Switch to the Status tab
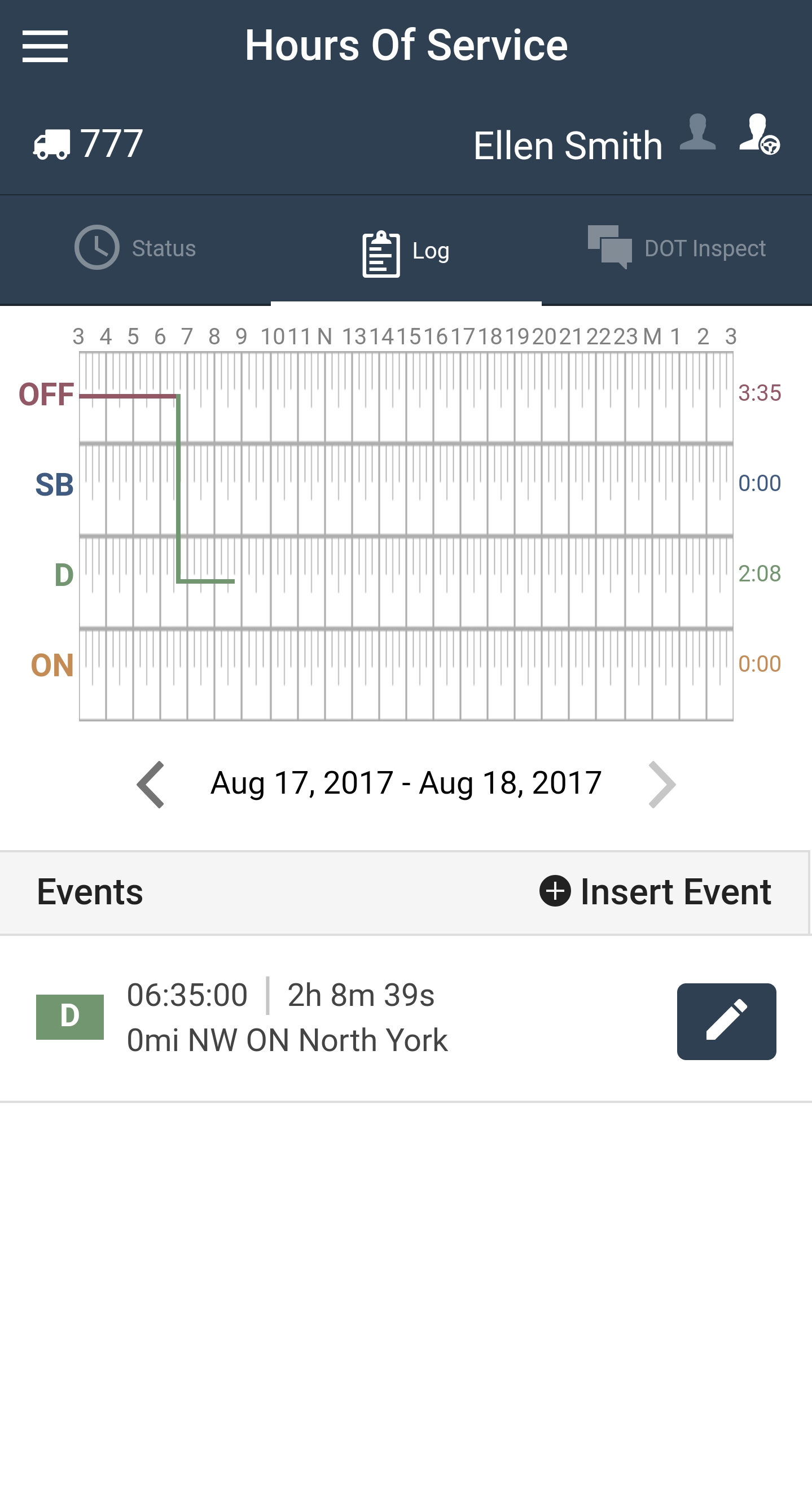The width and height of the screenshot is (812, 1497). pyautogui.click(x=135, y=248)
